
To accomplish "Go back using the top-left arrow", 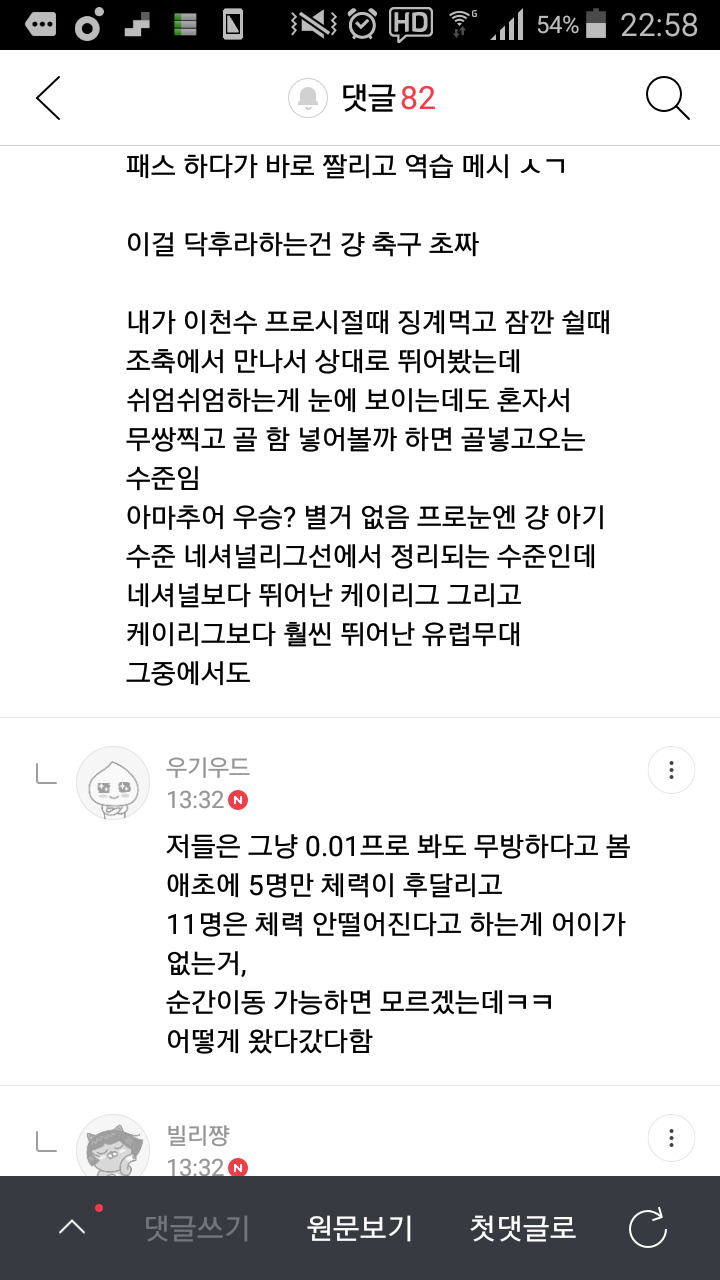I will tap(48, 98).
